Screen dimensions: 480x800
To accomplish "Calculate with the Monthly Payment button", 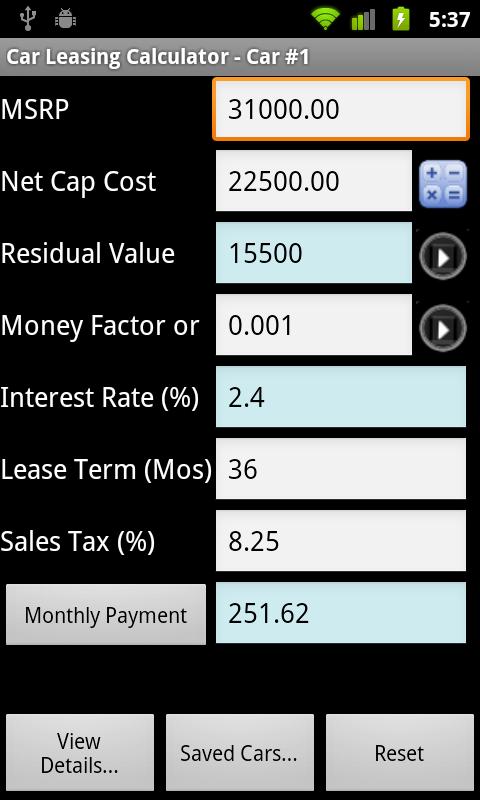I will pos(106,615).
